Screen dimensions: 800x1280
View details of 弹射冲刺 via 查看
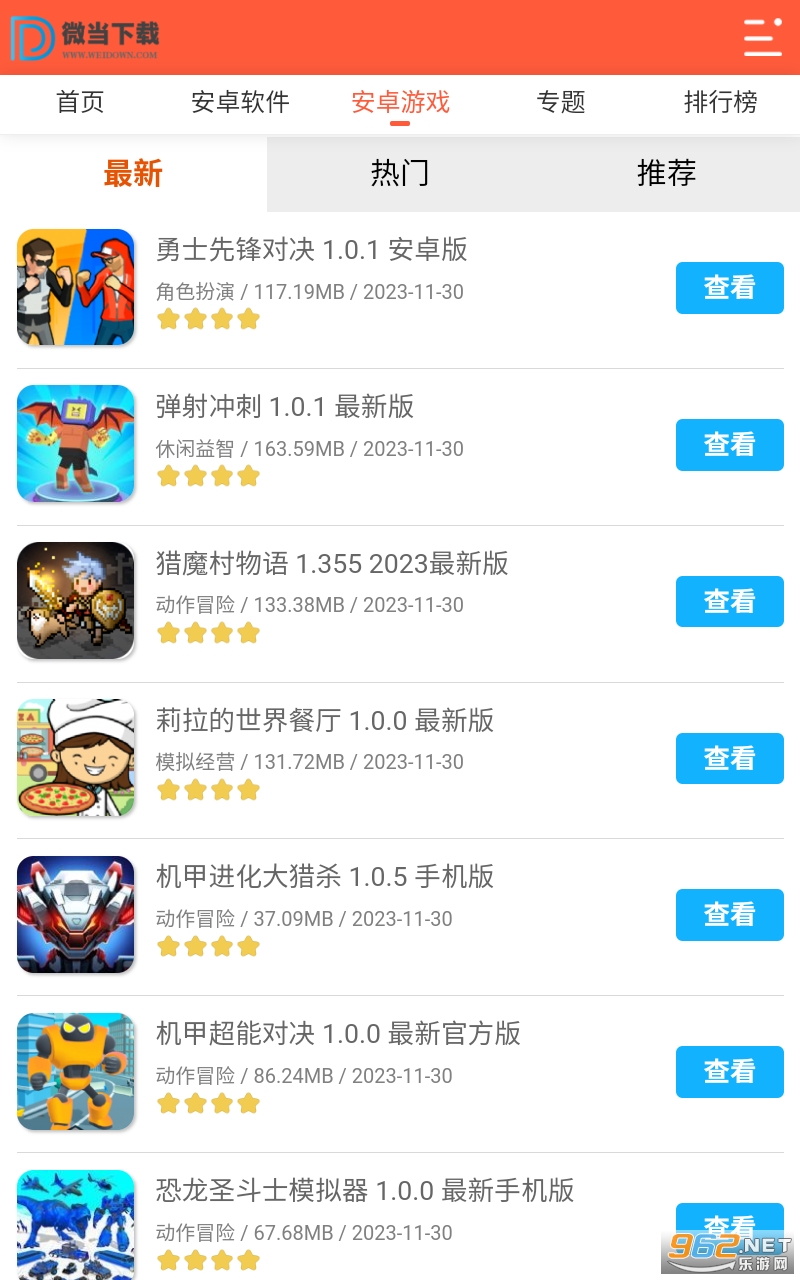tap(729, 445)
